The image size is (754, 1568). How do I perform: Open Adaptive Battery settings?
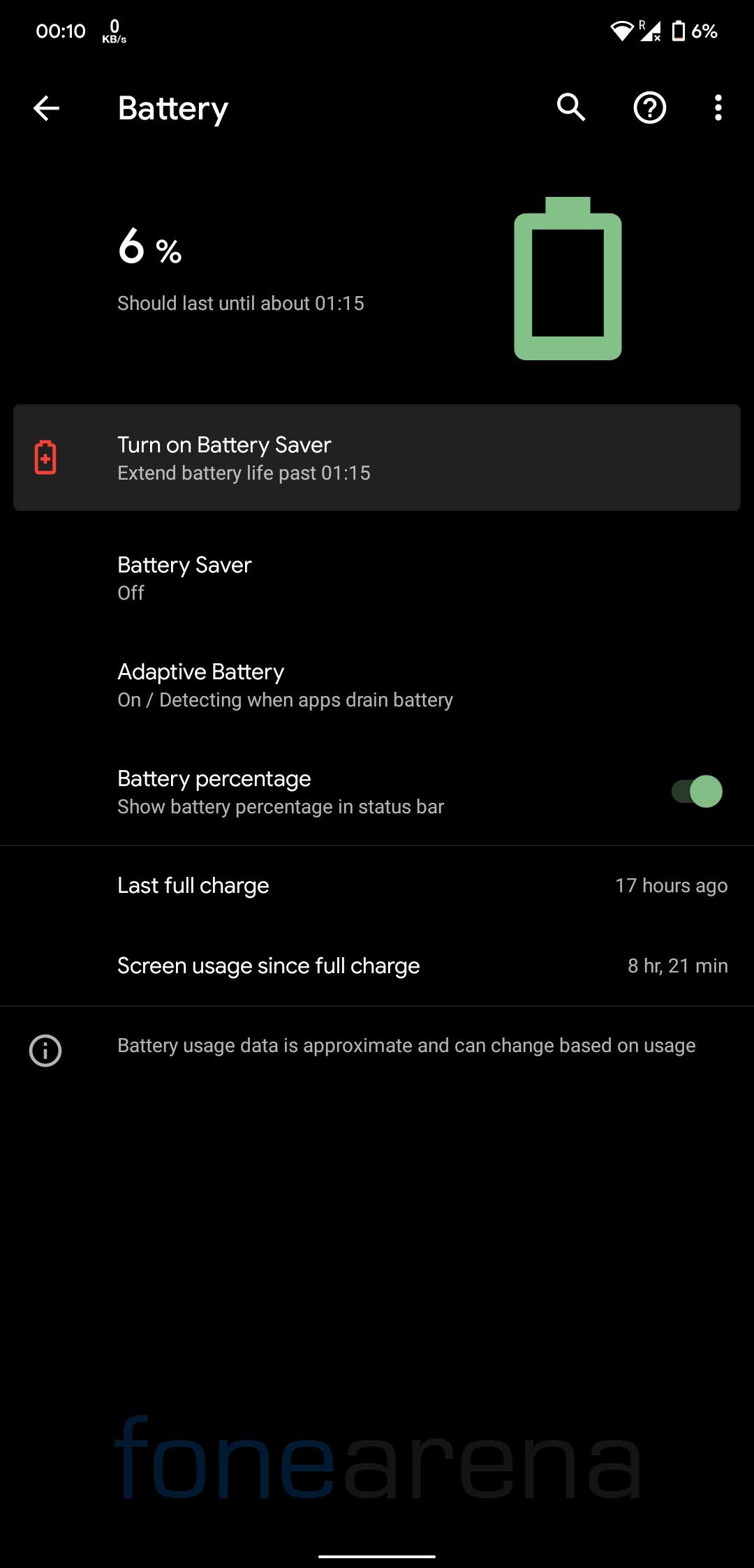point(377,685)
